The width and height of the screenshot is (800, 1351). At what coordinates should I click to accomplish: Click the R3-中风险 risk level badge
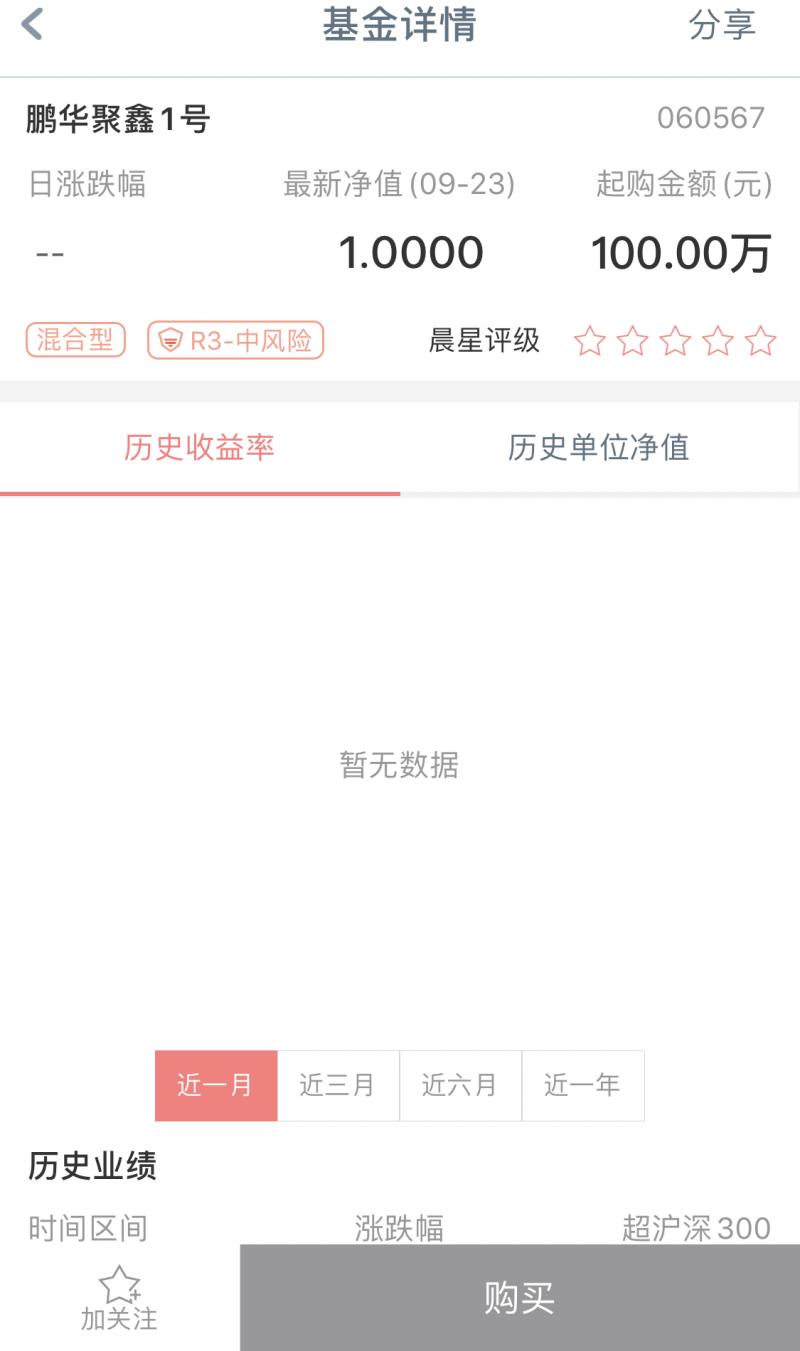[235, 341]
